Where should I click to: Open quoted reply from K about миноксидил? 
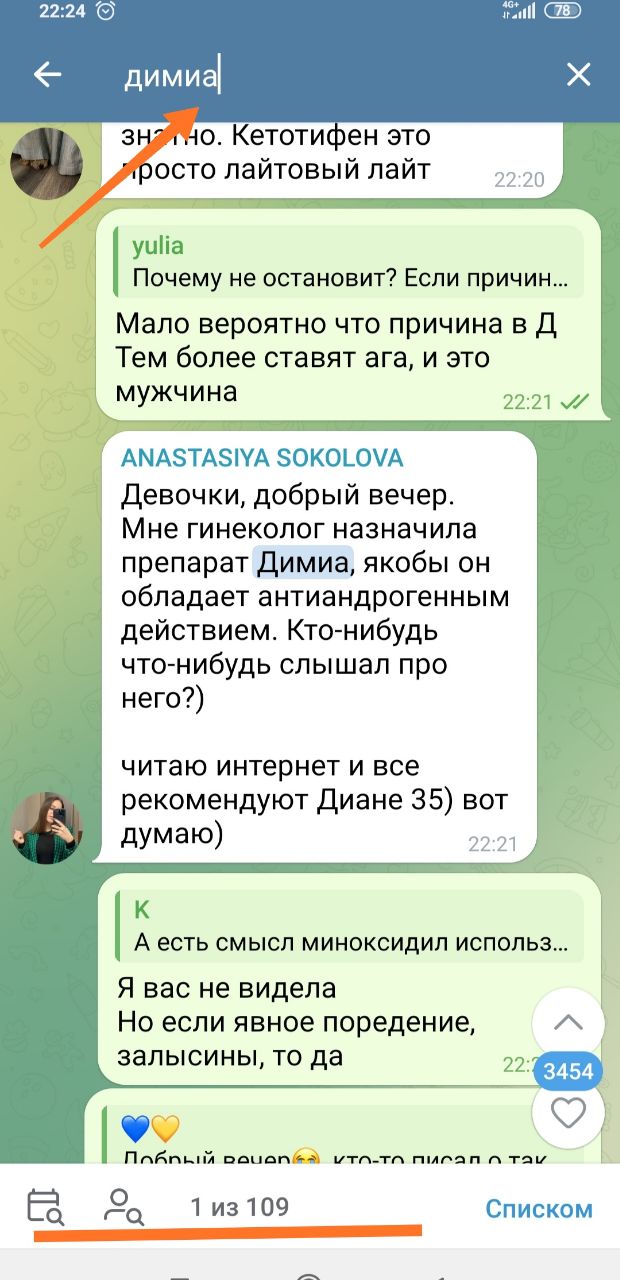[348, 925]
